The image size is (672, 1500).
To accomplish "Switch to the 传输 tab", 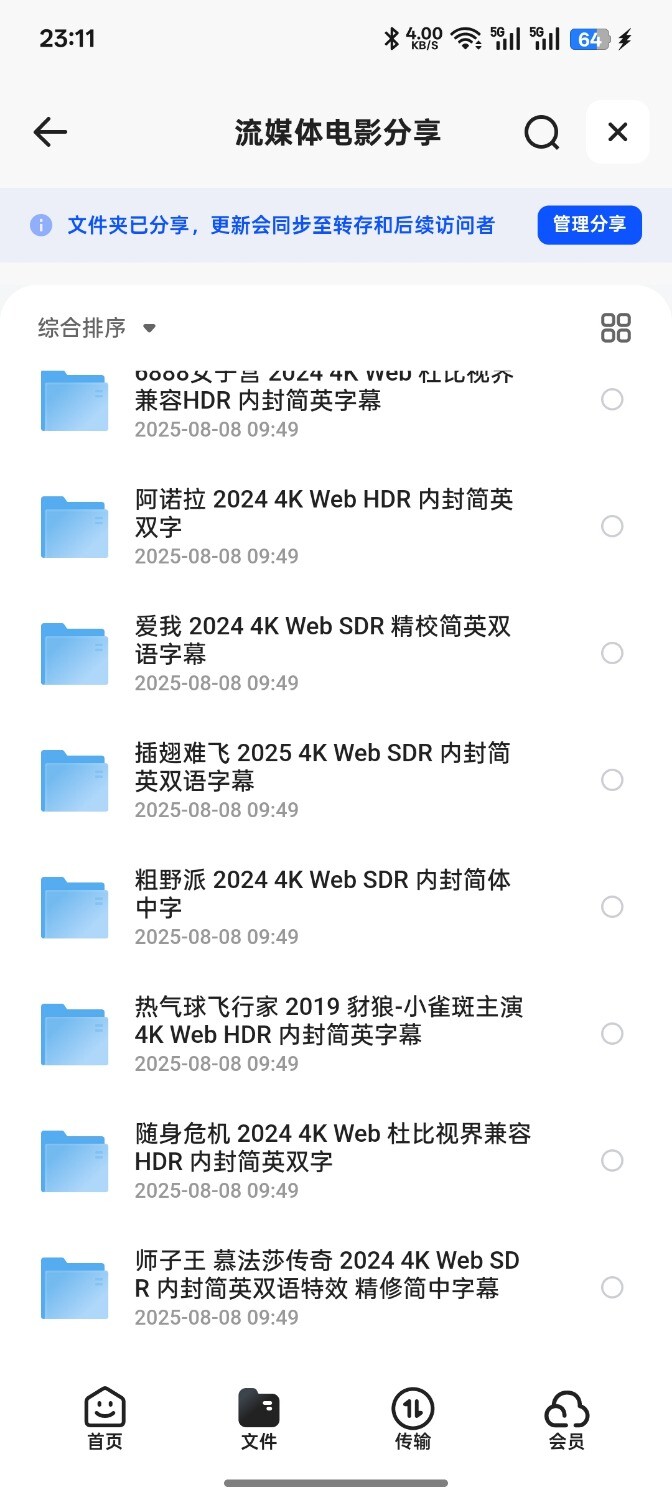I will point(413,1418).
